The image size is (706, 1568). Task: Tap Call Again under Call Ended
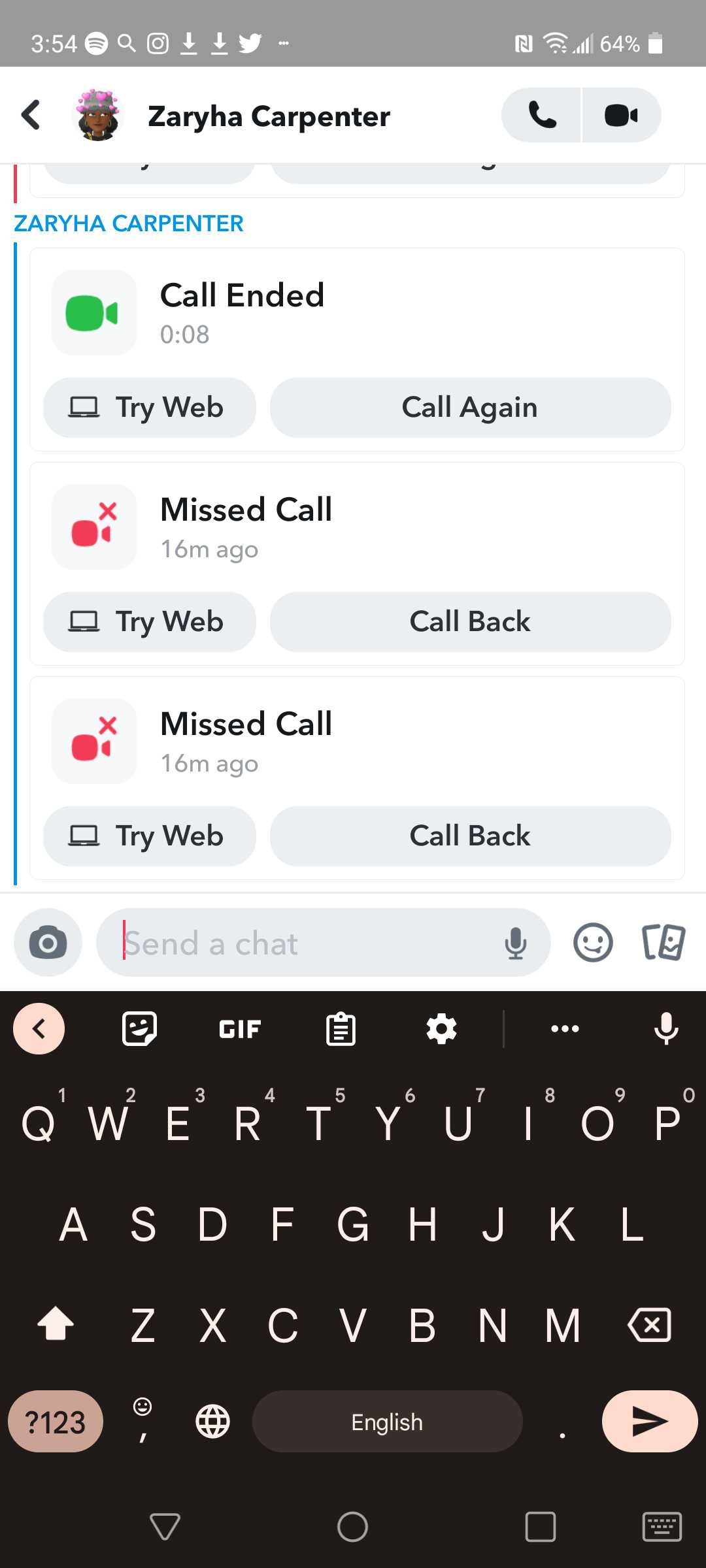(470, 408)
